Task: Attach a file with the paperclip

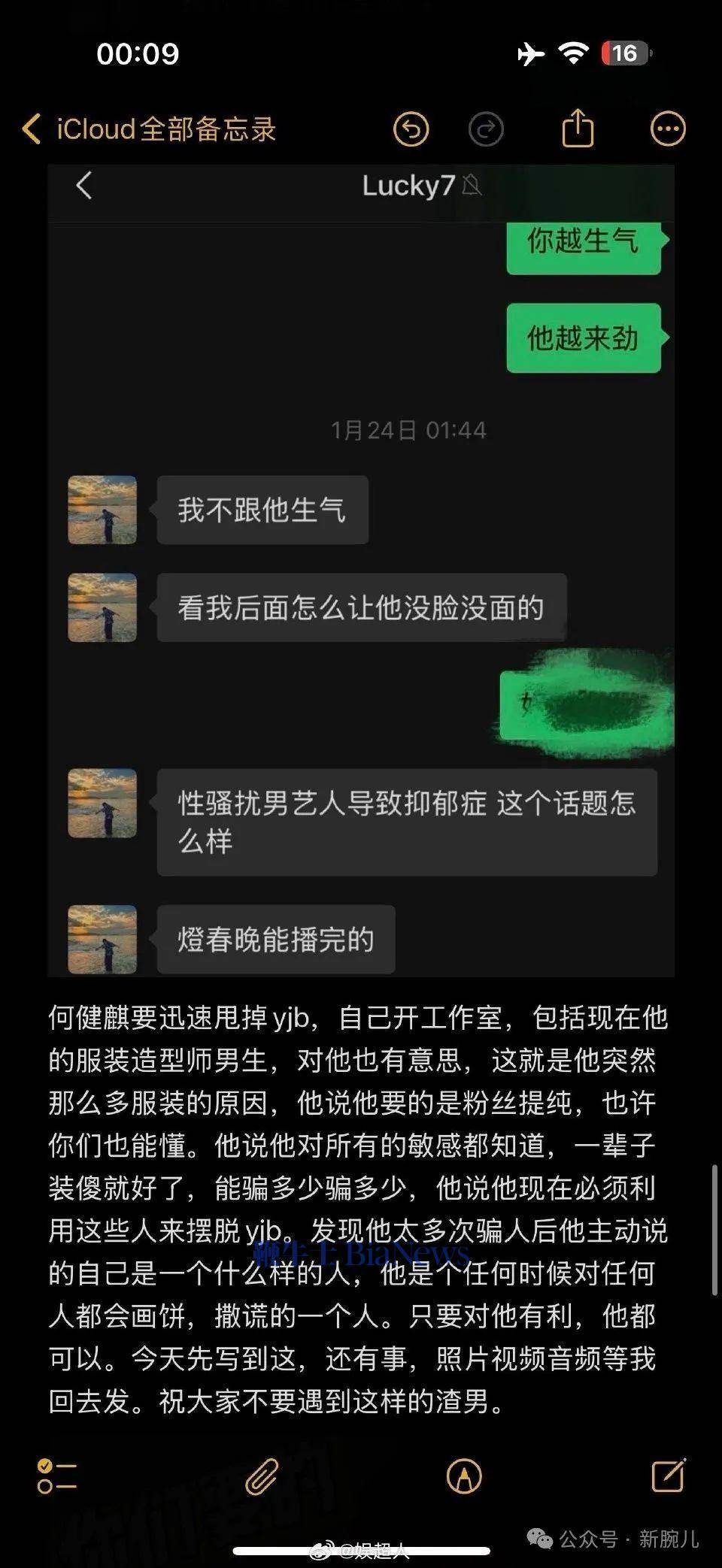Action: click(x=262, y=1476)
